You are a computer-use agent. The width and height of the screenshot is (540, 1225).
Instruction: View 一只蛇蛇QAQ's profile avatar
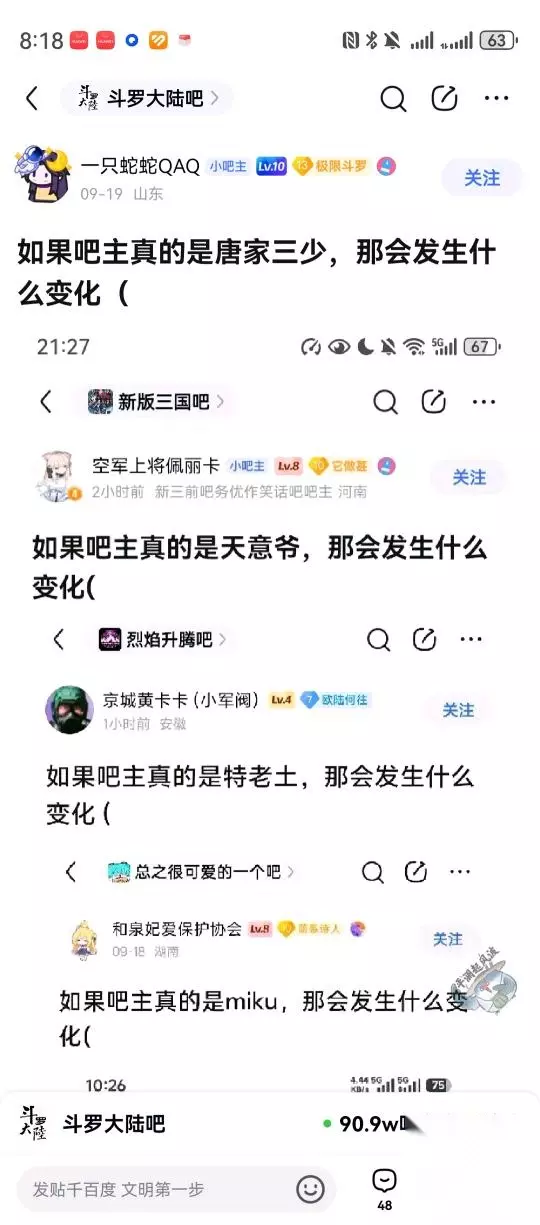pyautogui.click(x=42, y=175)
